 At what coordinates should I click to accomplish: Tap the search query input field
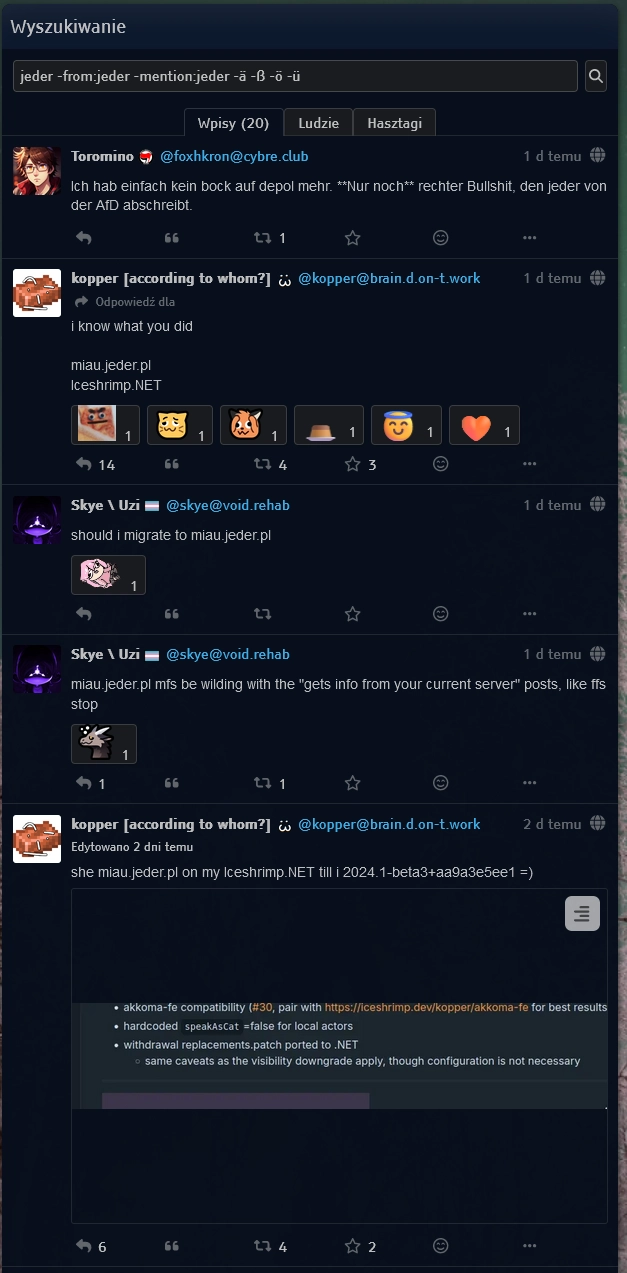pyautogui.click(x=295, y=76)
